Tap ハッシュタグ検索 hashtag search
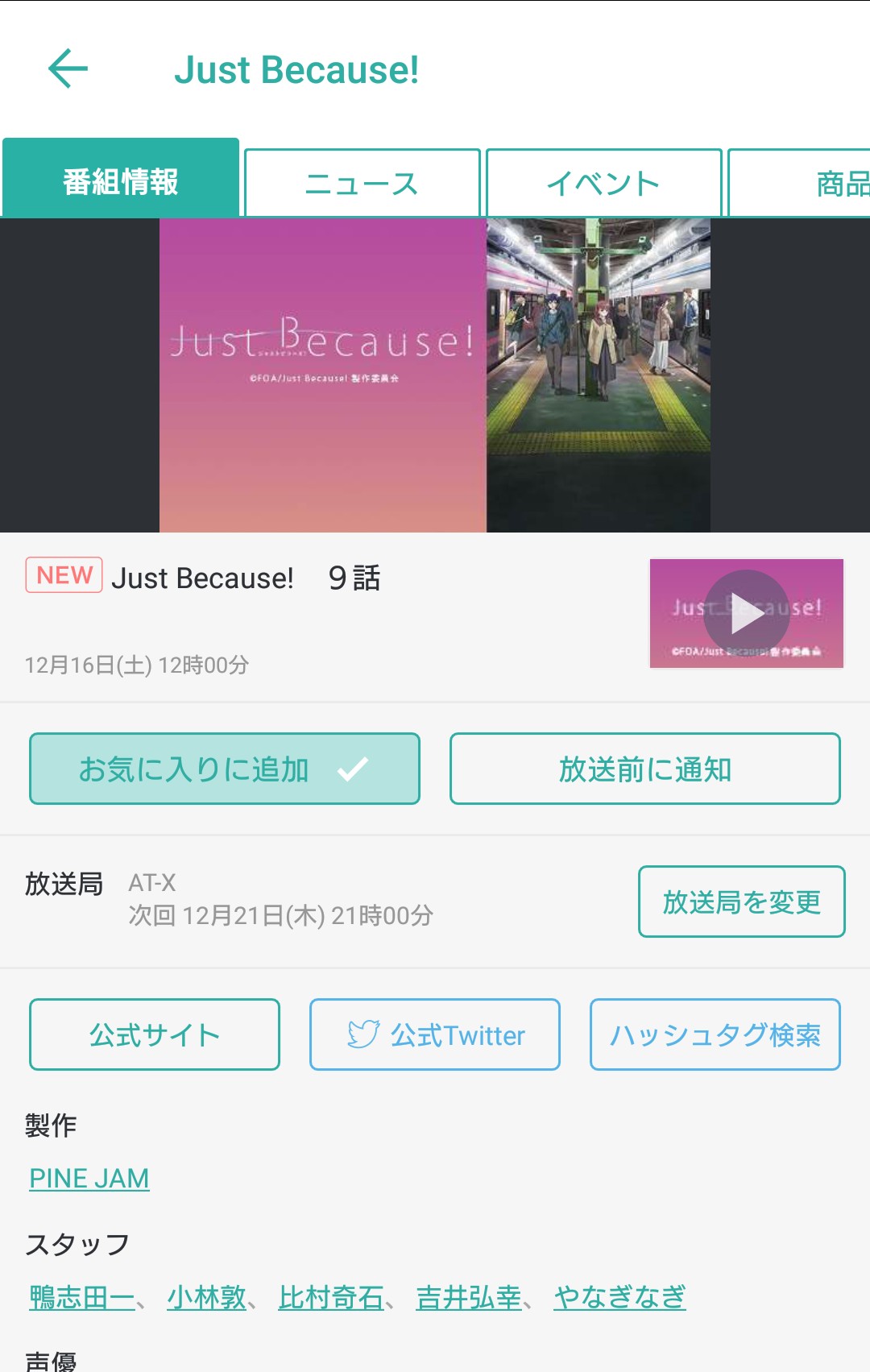 715,1034
